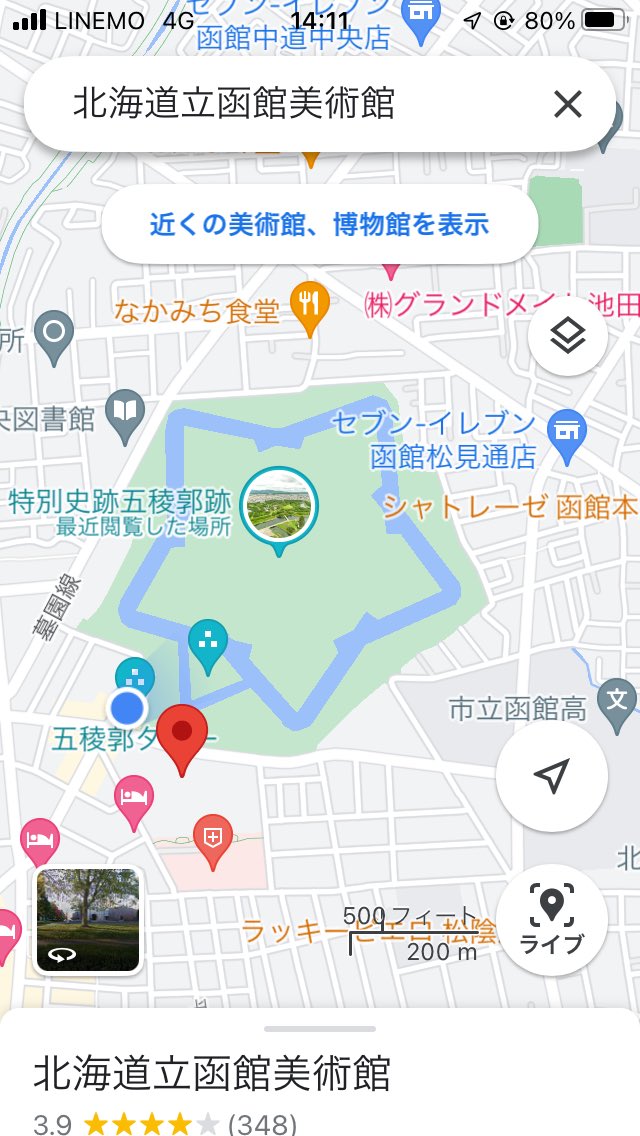The height and width of the screenshot is (1136, 640).
Task: Open the map layers button
Action: coord(567,336)
